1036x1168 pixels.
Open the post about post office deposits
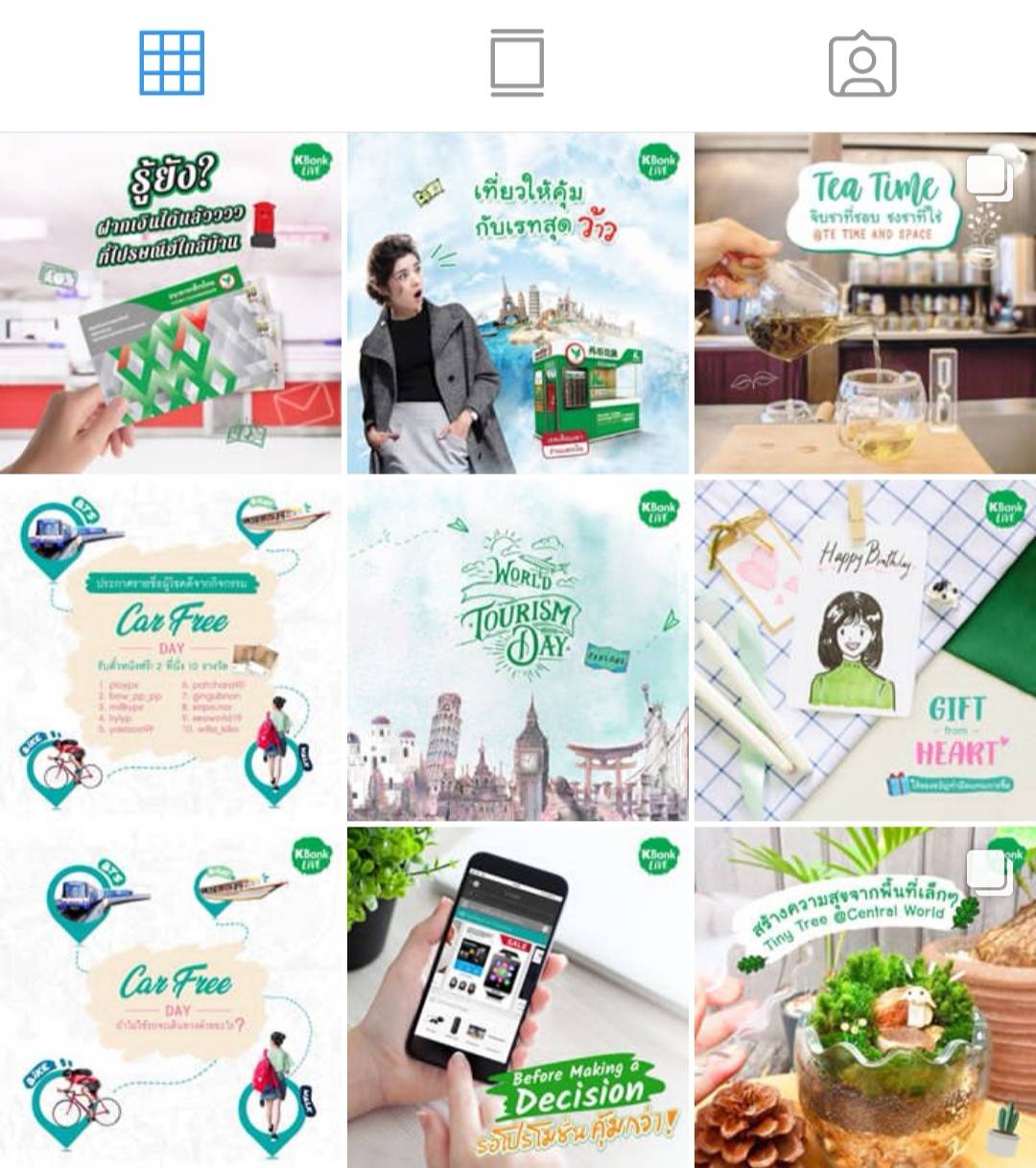point(171,303)
